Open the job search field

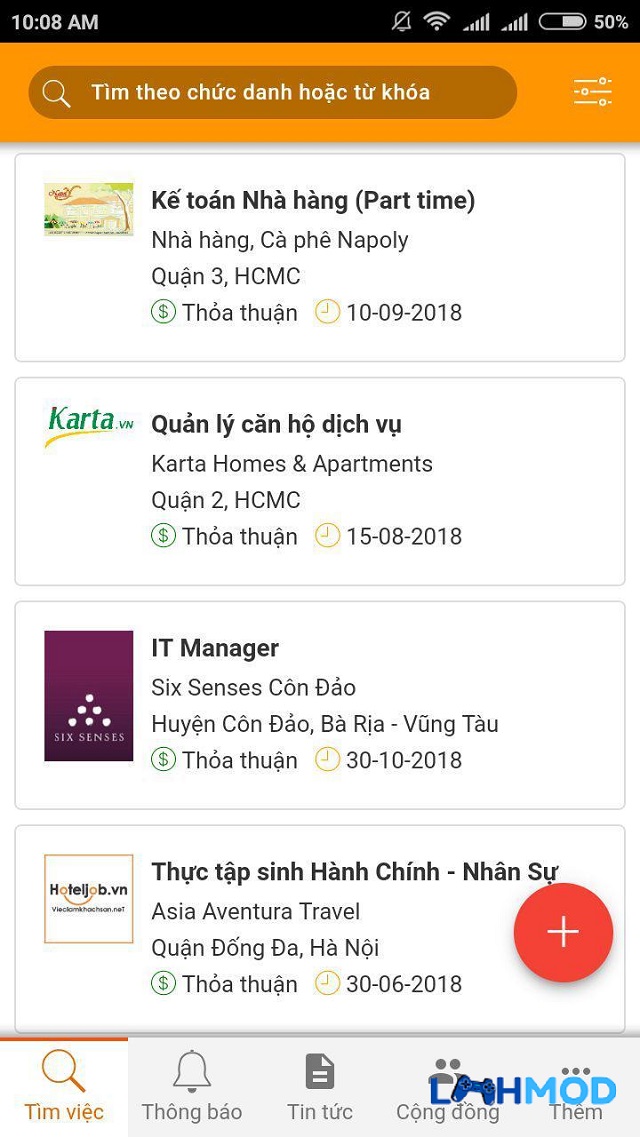[x=273, y=92]
